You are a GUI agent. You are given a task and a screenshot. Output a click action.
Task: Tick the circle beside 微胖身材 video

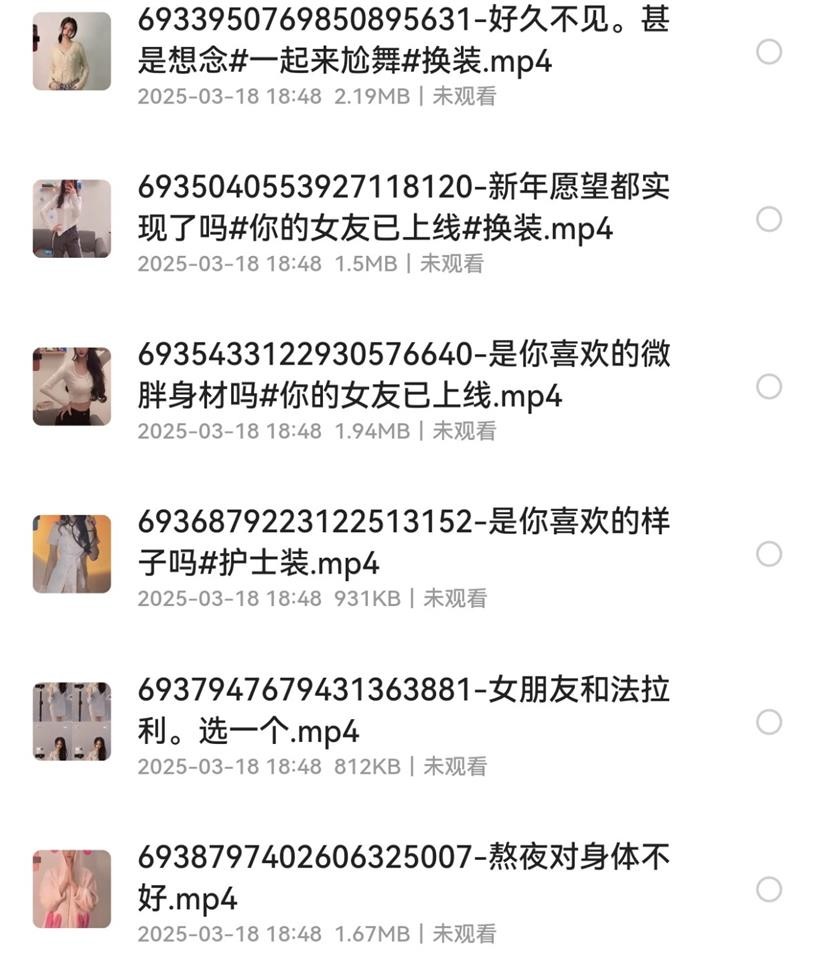coord(768,387)
